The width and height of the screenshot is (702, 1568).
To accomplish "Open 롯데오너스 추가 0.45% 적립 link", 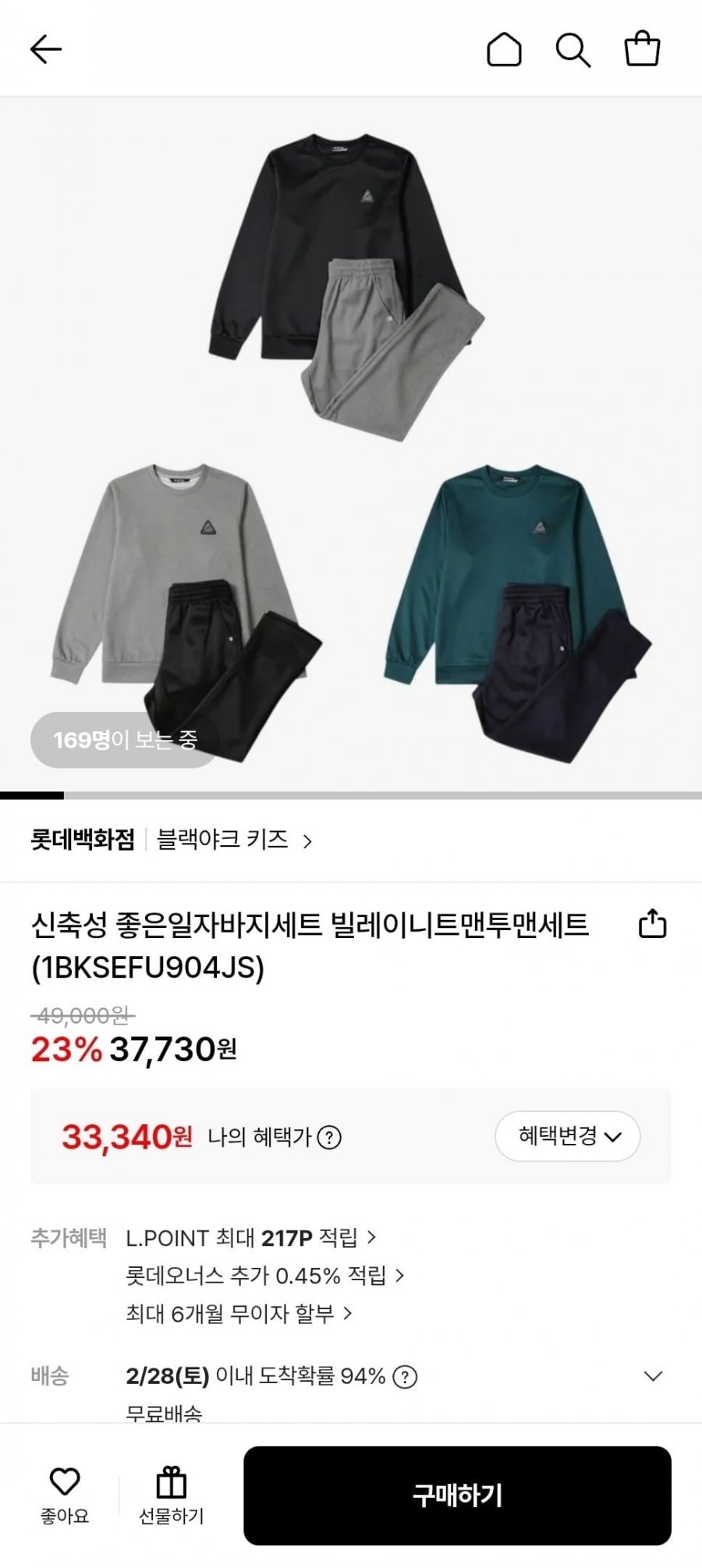I will point(264,1276).
